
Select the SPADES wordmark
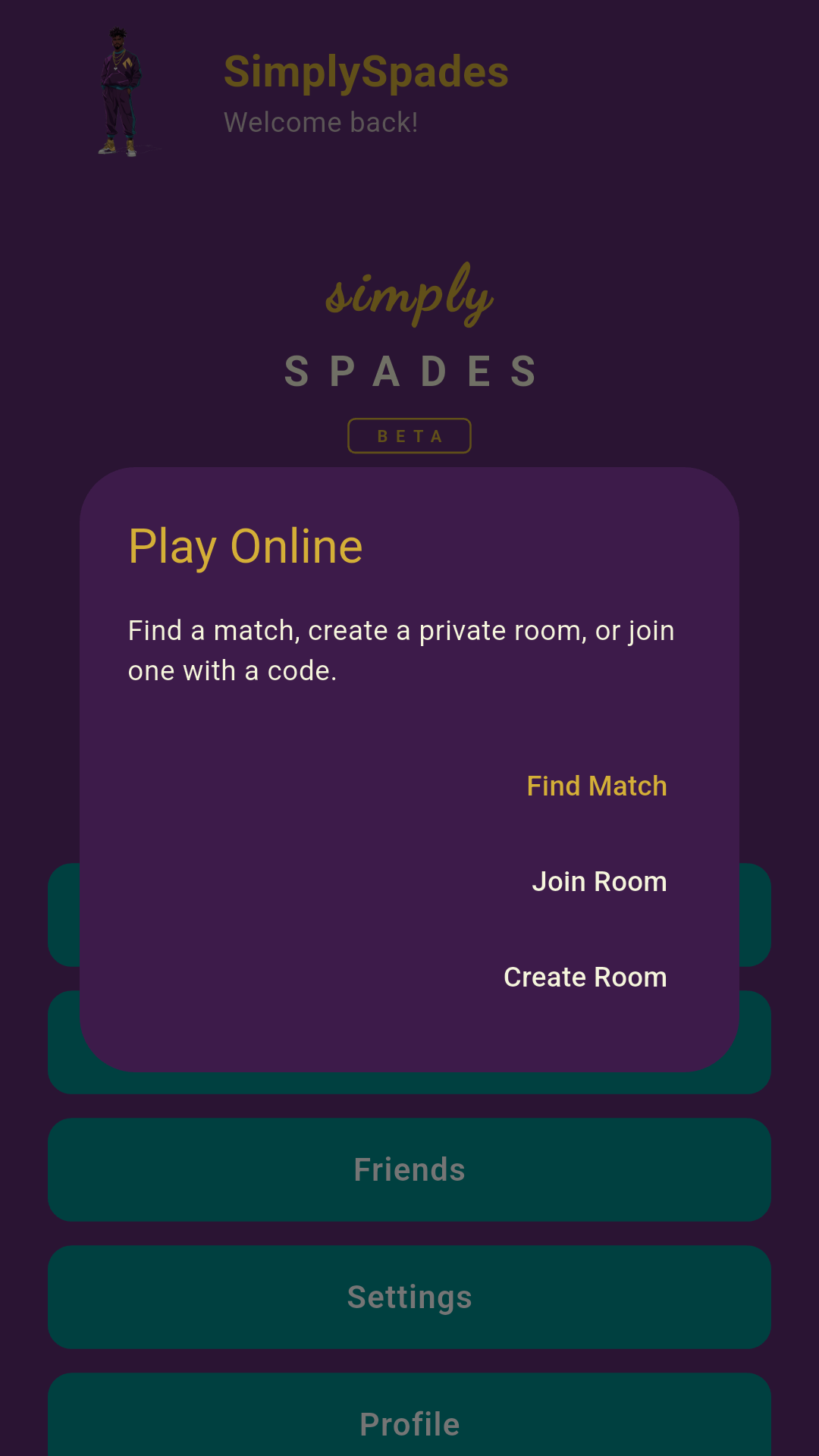409,372
